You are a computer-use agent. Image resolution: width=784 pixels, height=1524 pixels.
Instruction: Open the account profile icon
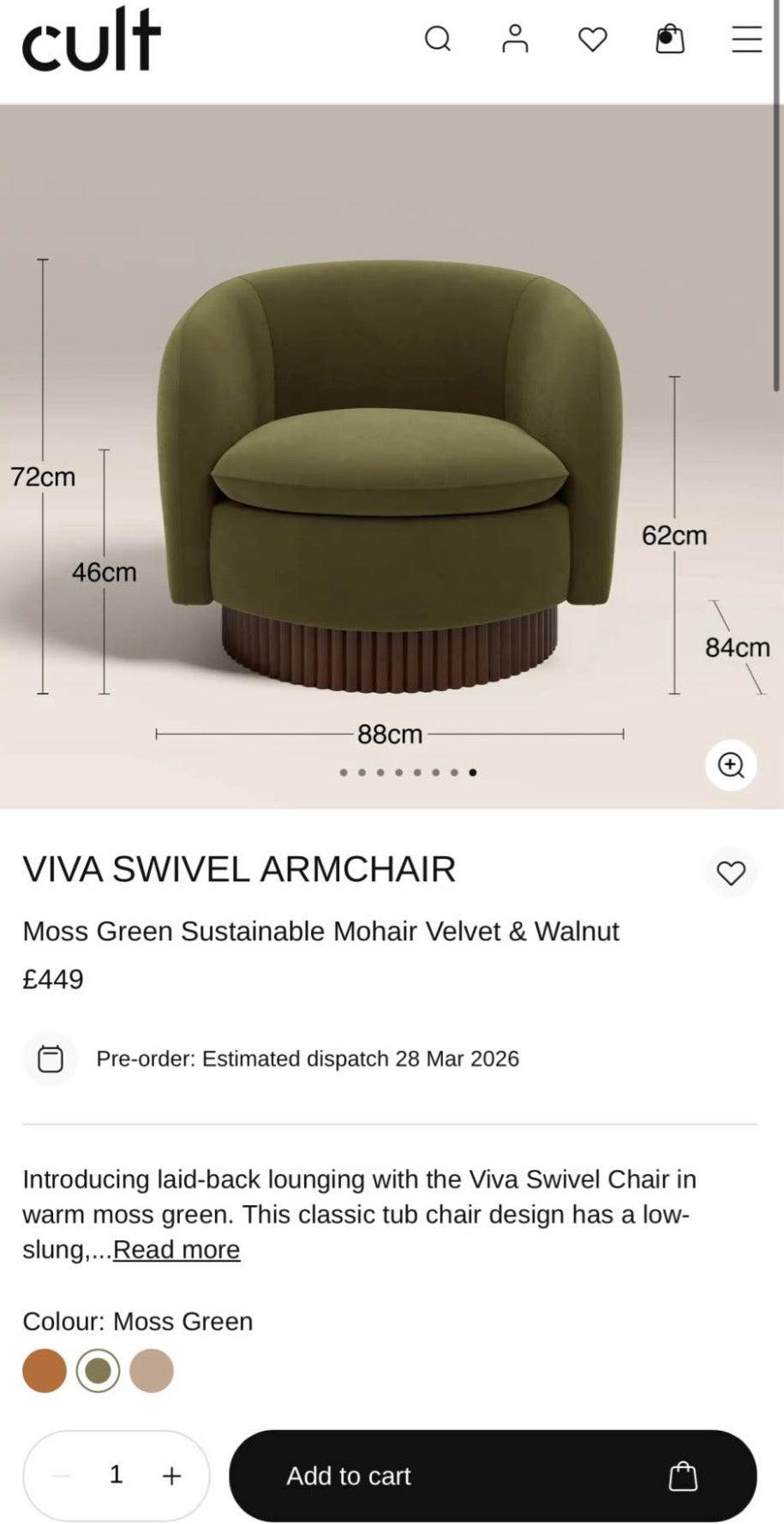tap(515, 39)
